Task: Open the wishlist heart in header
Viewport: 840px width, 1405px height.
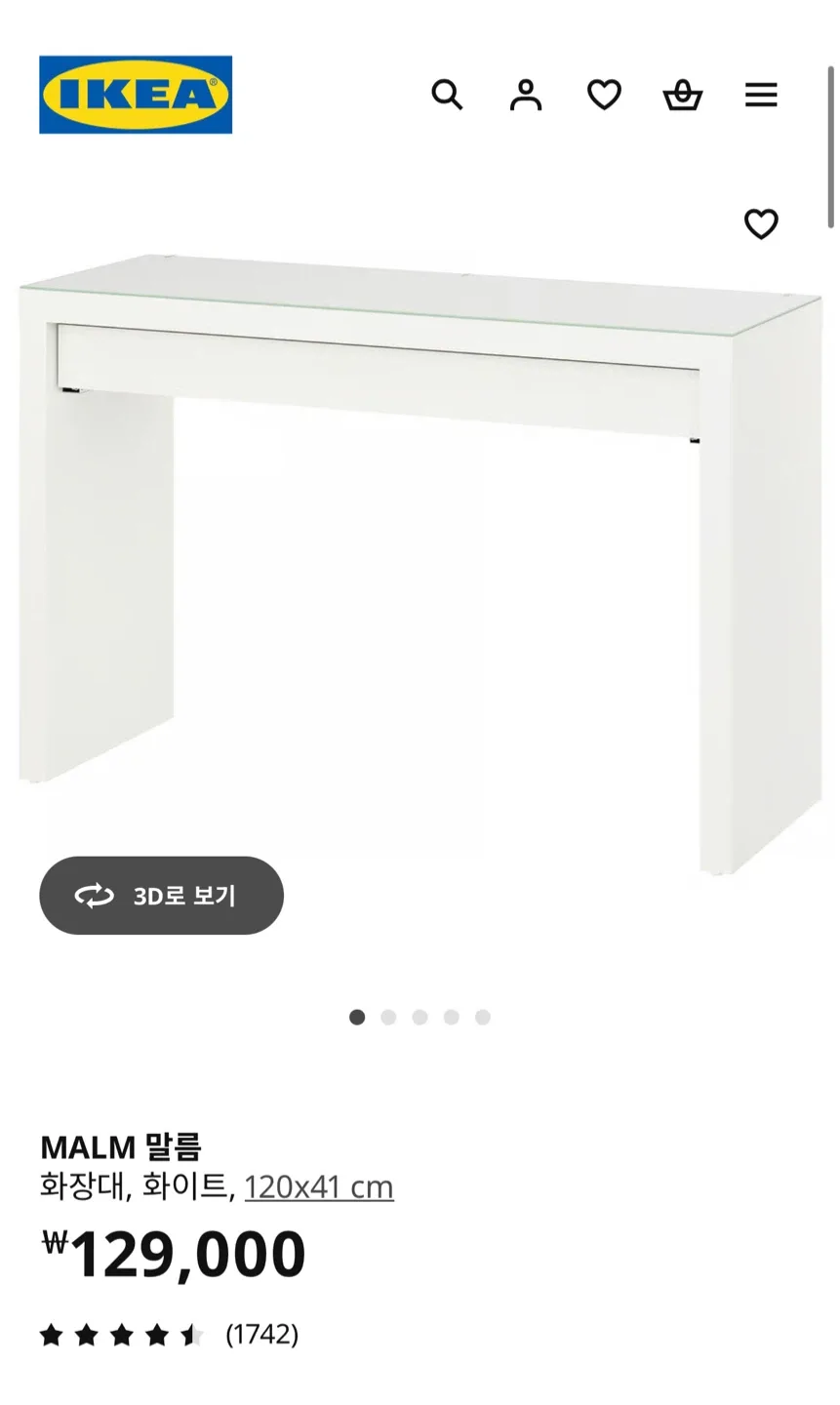Action: tap(604, 95)
